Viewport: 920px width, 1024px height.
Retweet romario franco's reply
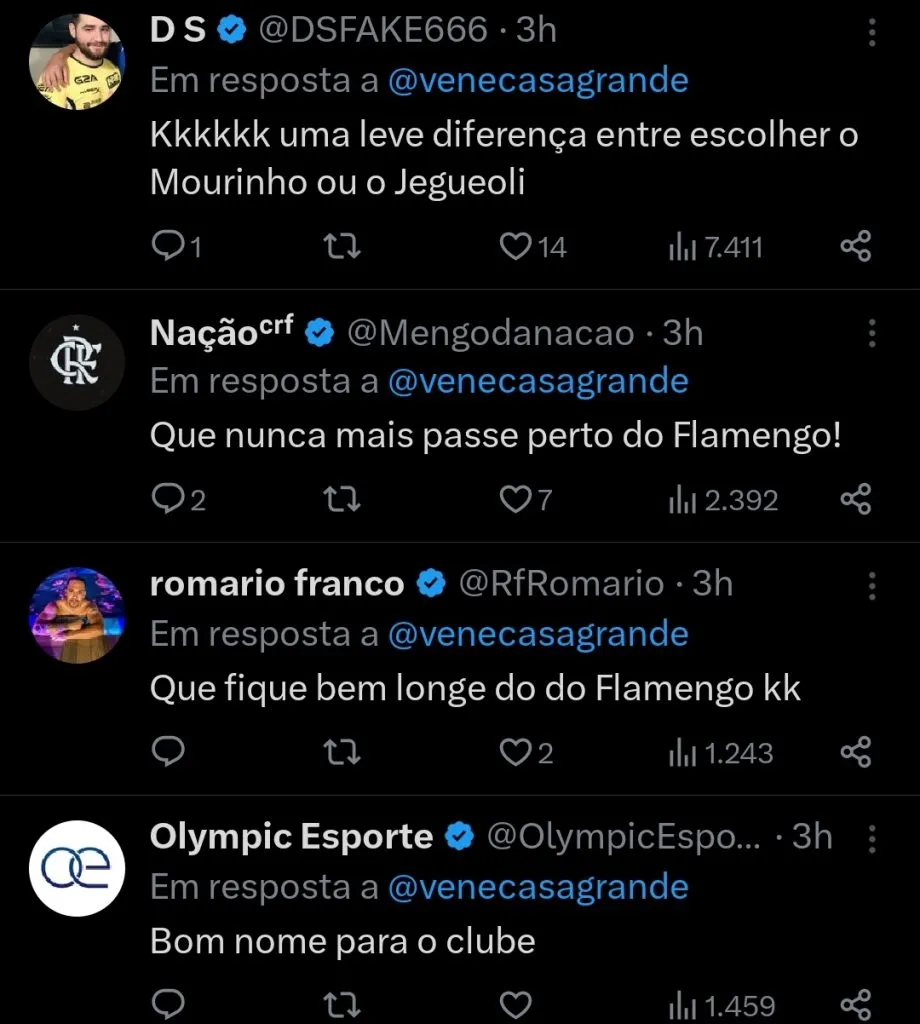340,752
